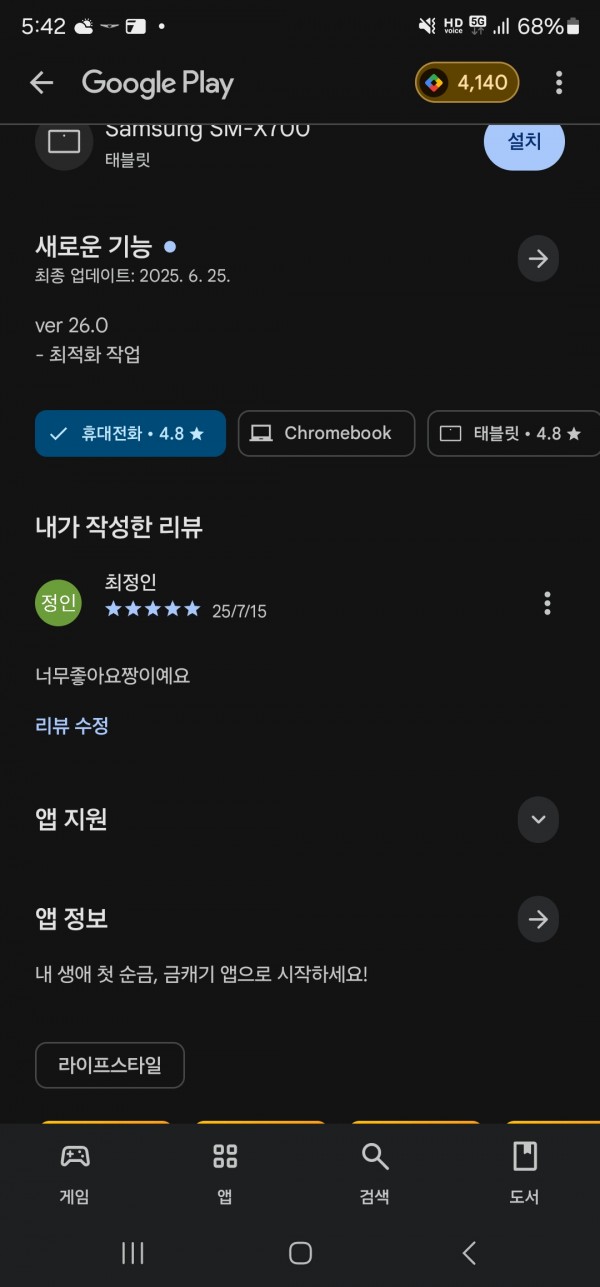The width and height of the screenshot is (600, 1287).
Task: Open the top-right overflow menu
Action: click(558, 83)
